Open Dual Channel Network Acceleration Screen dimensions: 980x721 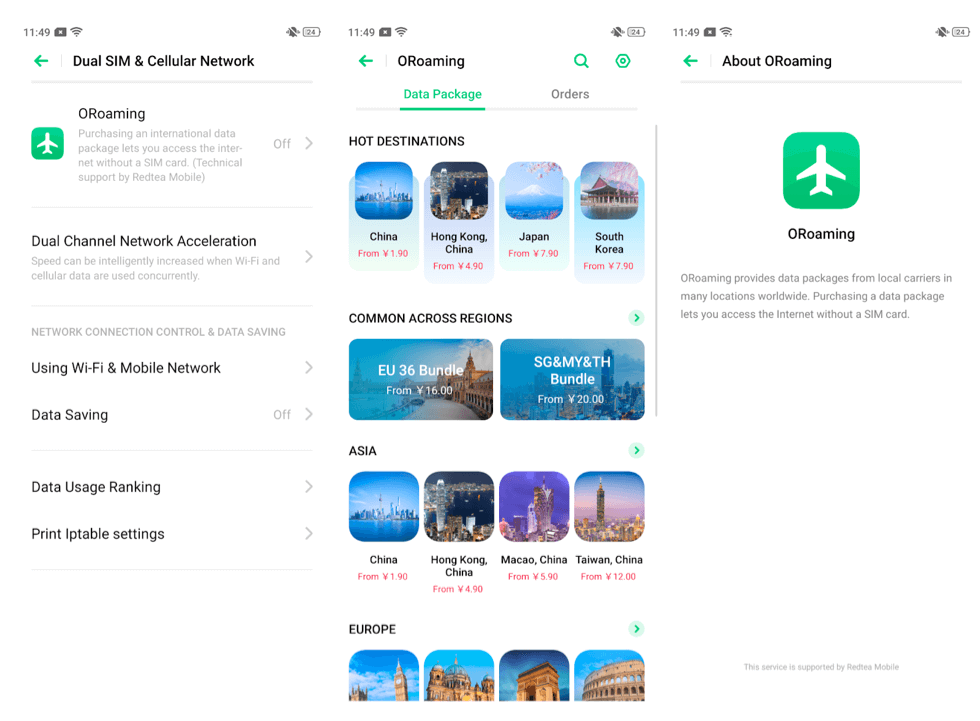click(171, 257)
